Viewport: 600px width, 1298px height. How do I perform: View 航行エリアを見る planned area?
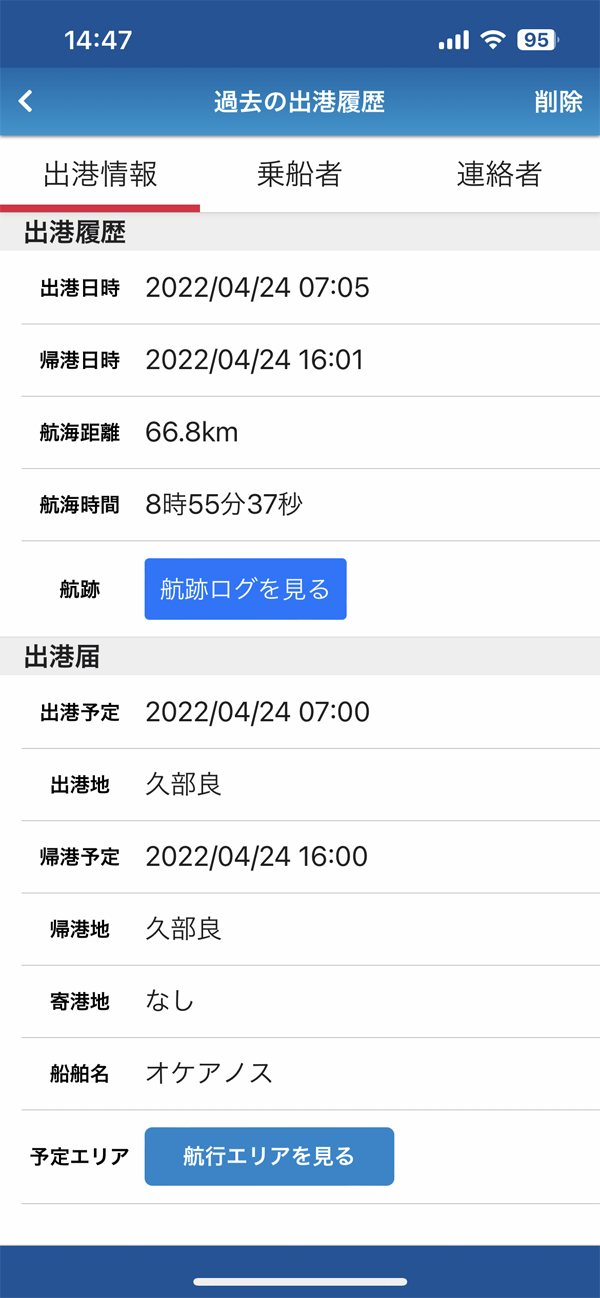click(269, 1157)
